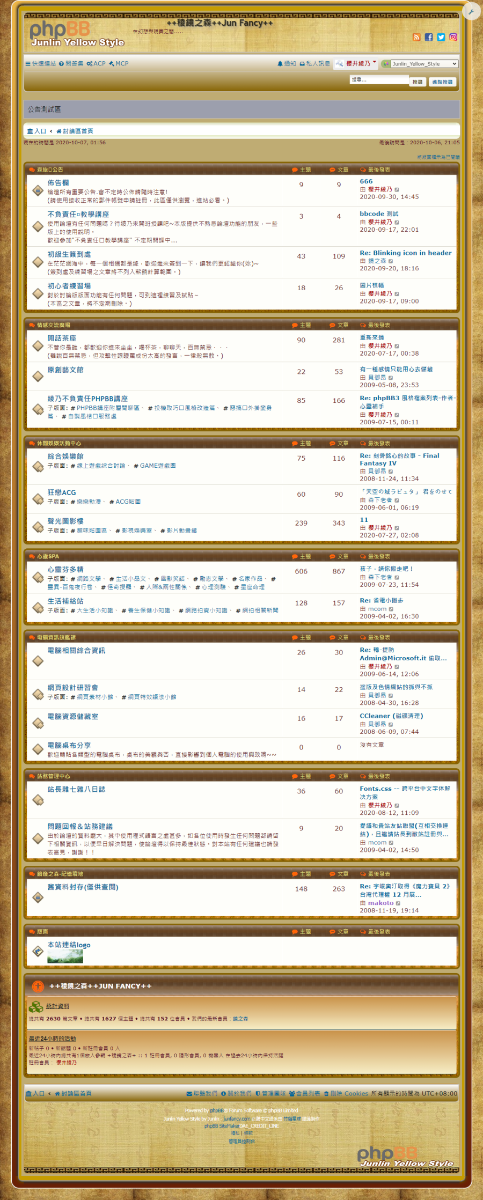This screenshot has height=1200, width=483.
Task: Open the 狂想ACG forum
Action: (62, 493)
